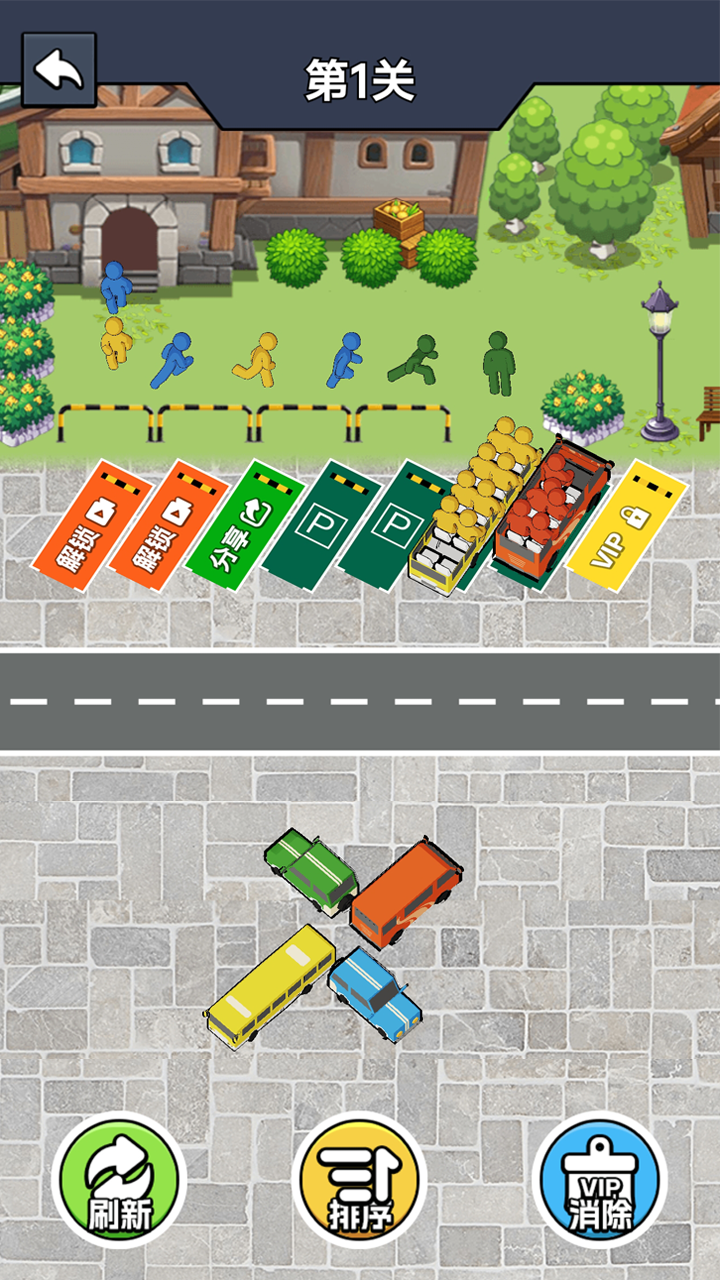The image size is (720, 1280).
Task: Tap the 刷新 refresh button
Action: coord(119,1181)
